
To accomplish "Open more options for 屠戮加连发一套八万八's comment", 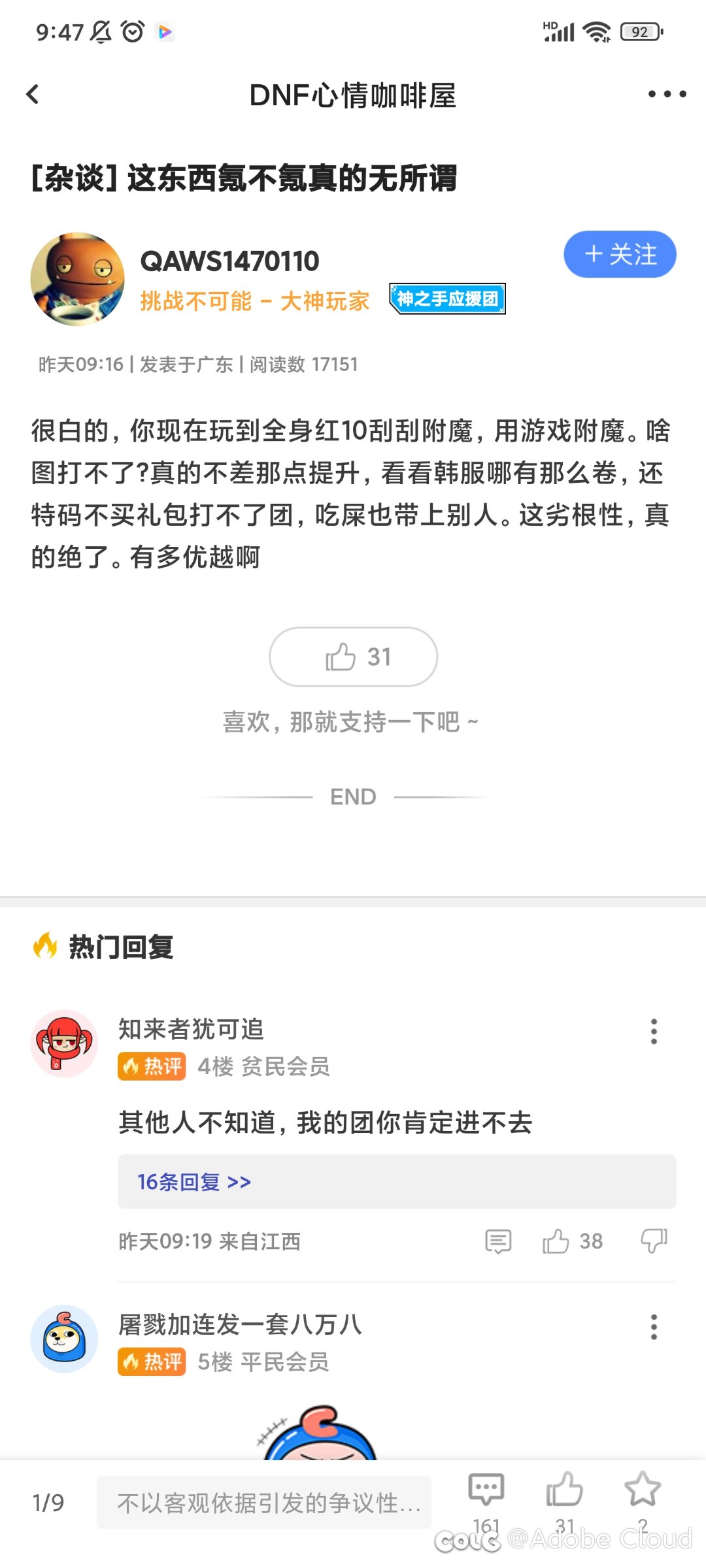I will tap(653, 1327).
